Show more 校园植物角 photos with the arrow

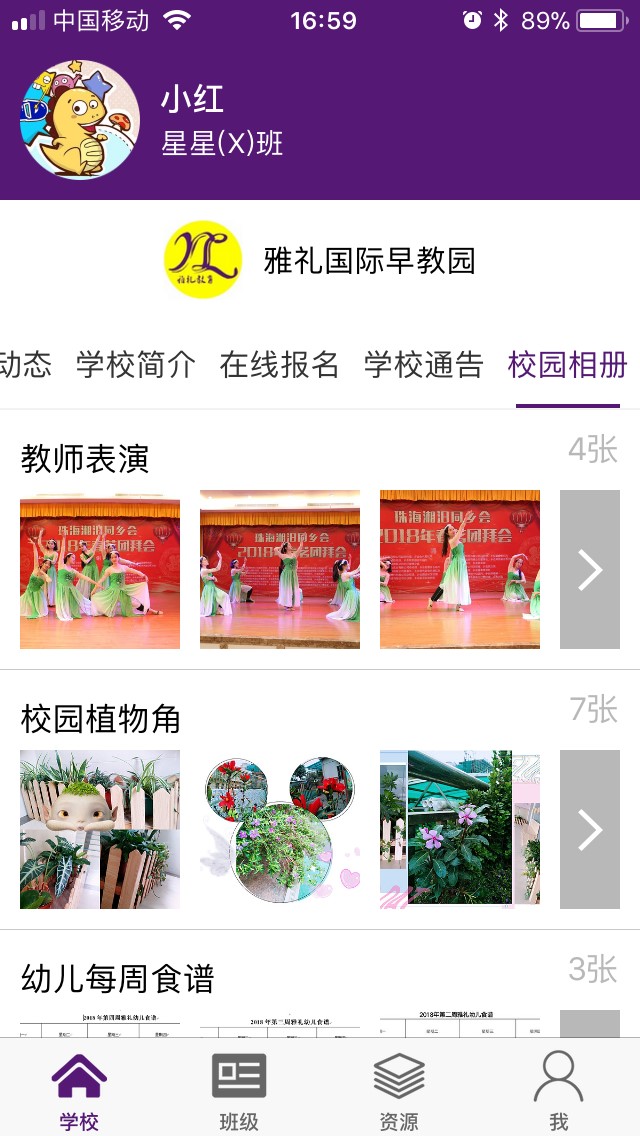[590, 829]
